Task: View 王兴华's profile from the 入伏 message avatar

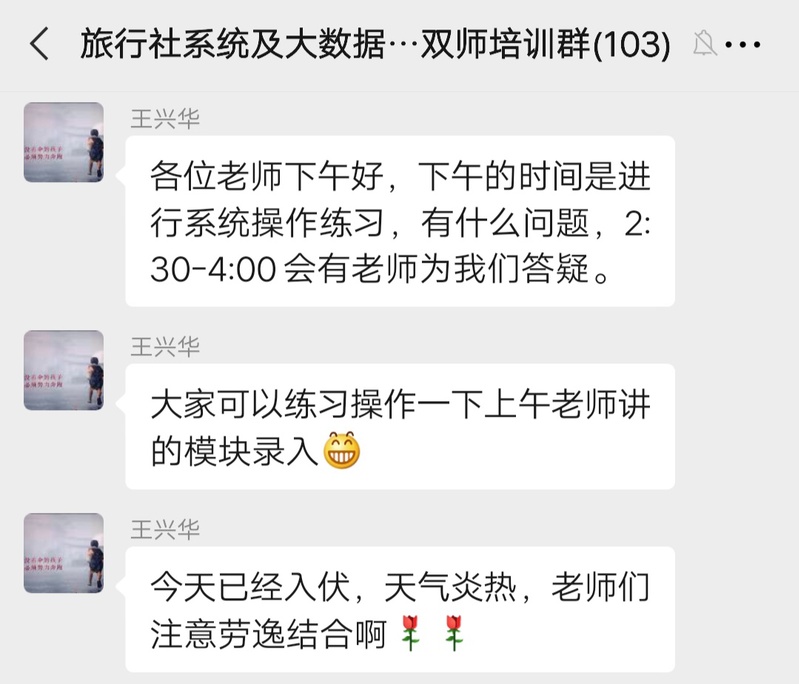Action: 63,553
